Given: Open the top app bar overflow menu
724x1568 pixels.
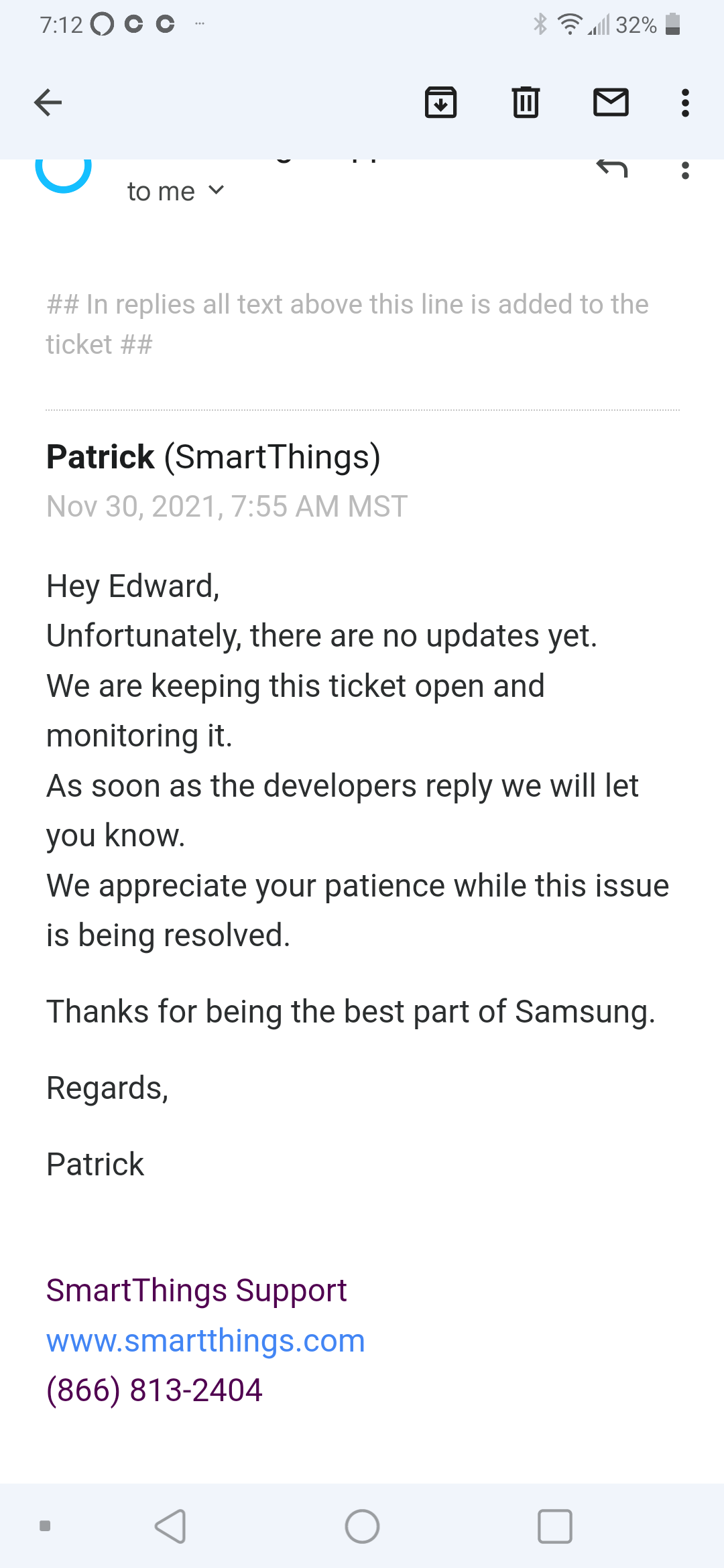Looking at the screenshot, I should [684, 103].
